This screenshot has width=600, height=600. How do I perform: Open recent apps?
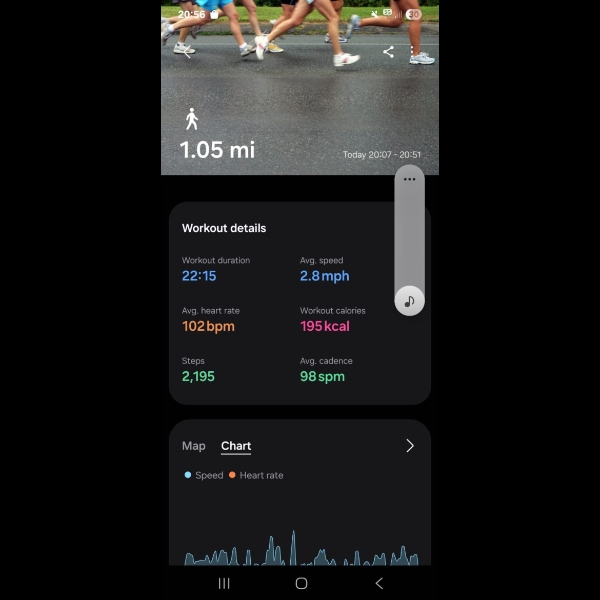point(224,583)
